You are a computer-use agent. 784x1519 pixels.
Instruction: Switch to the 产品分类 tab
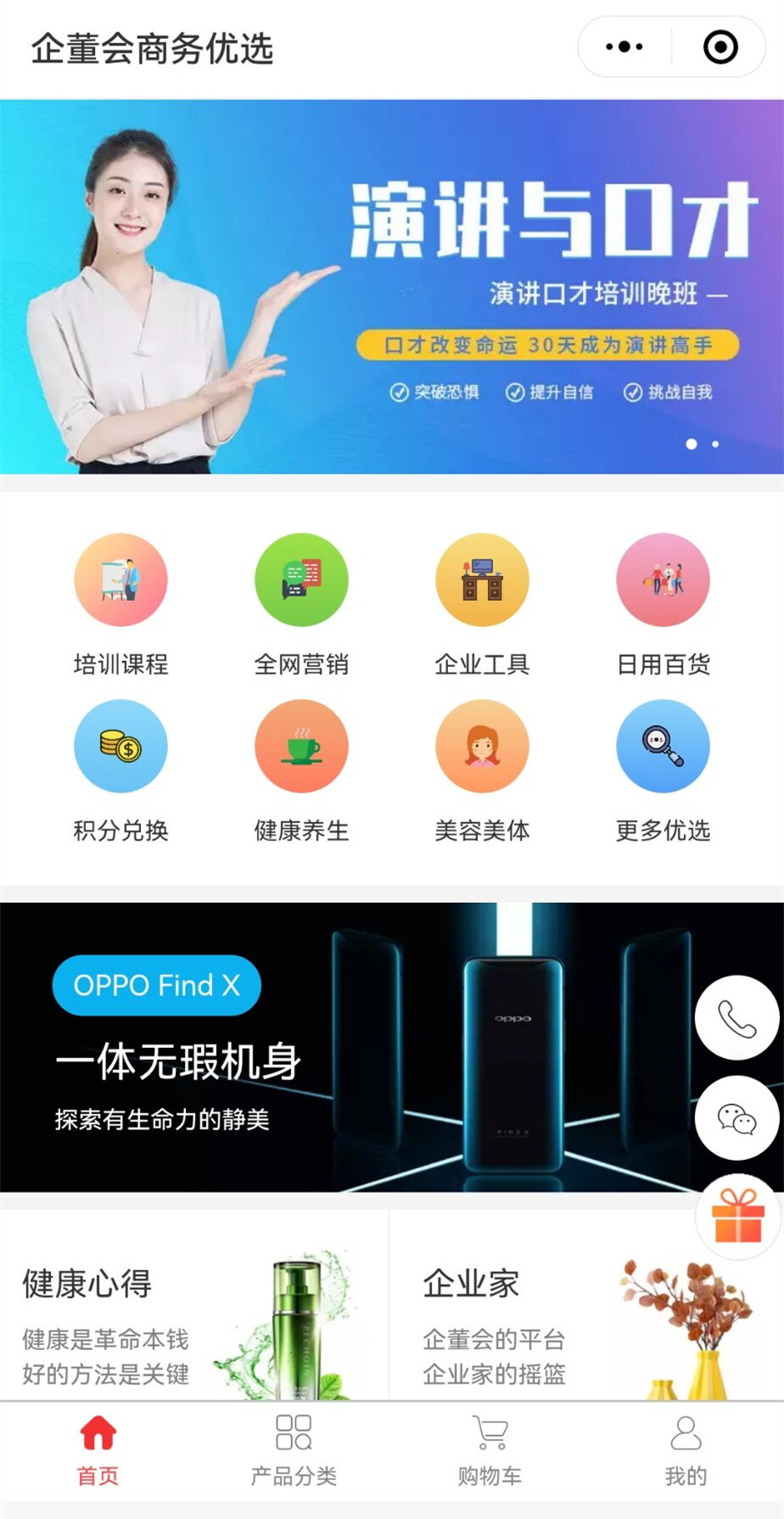coord(294,1450)
